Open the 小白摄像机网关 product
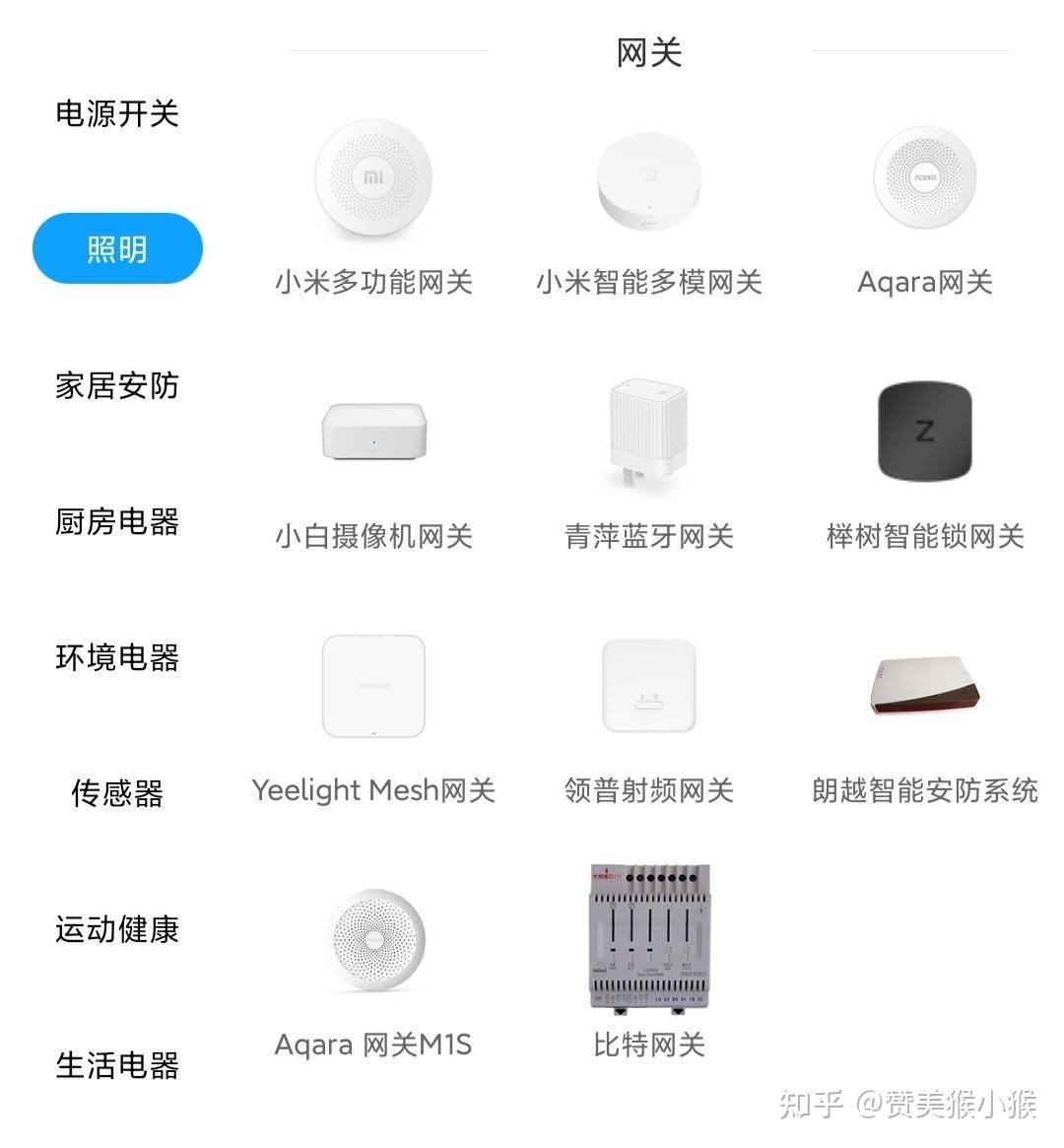 (x=372, y=434)
